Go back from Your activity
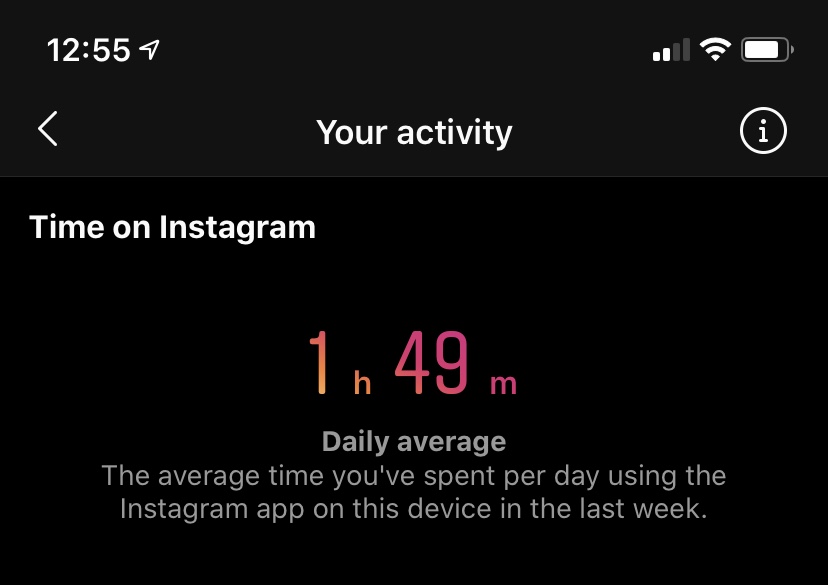 point(48,130)
